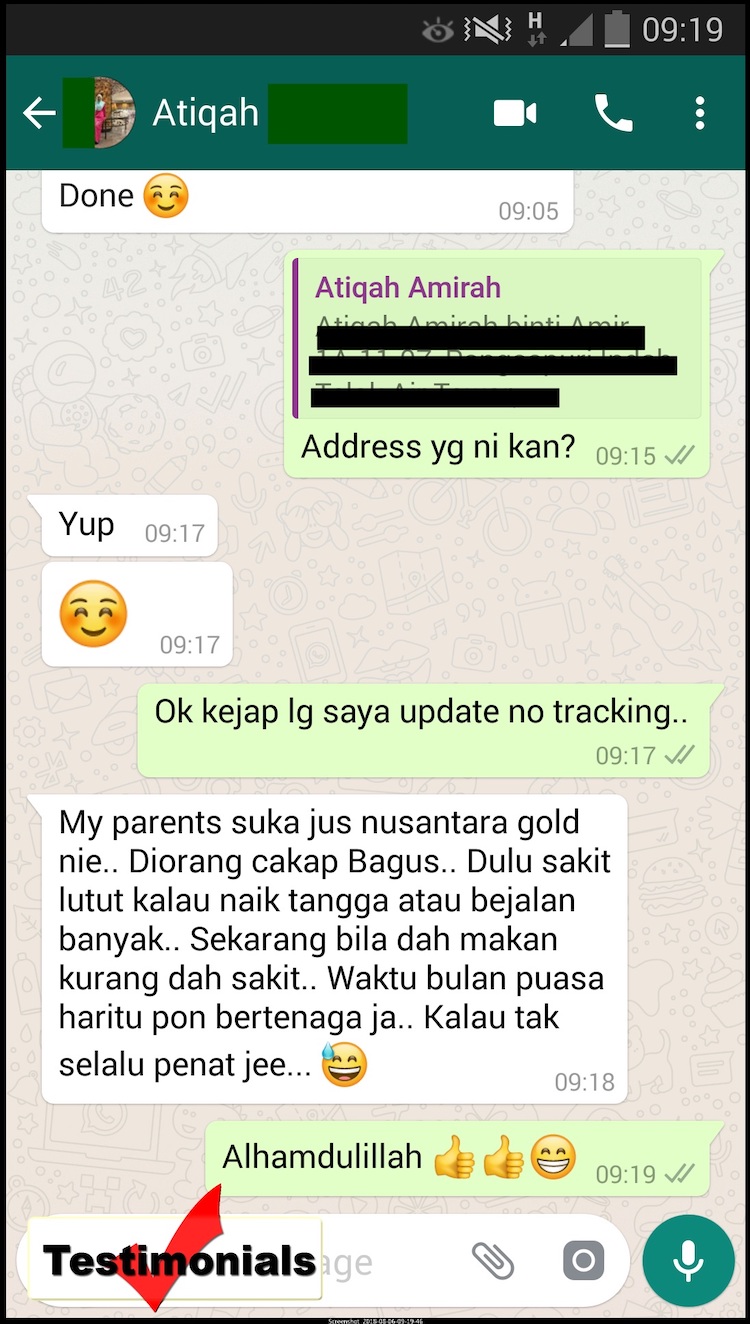Screen dimensions: 750x1324
Task: Open the camera from the message bar
Action: point(583,1261)
